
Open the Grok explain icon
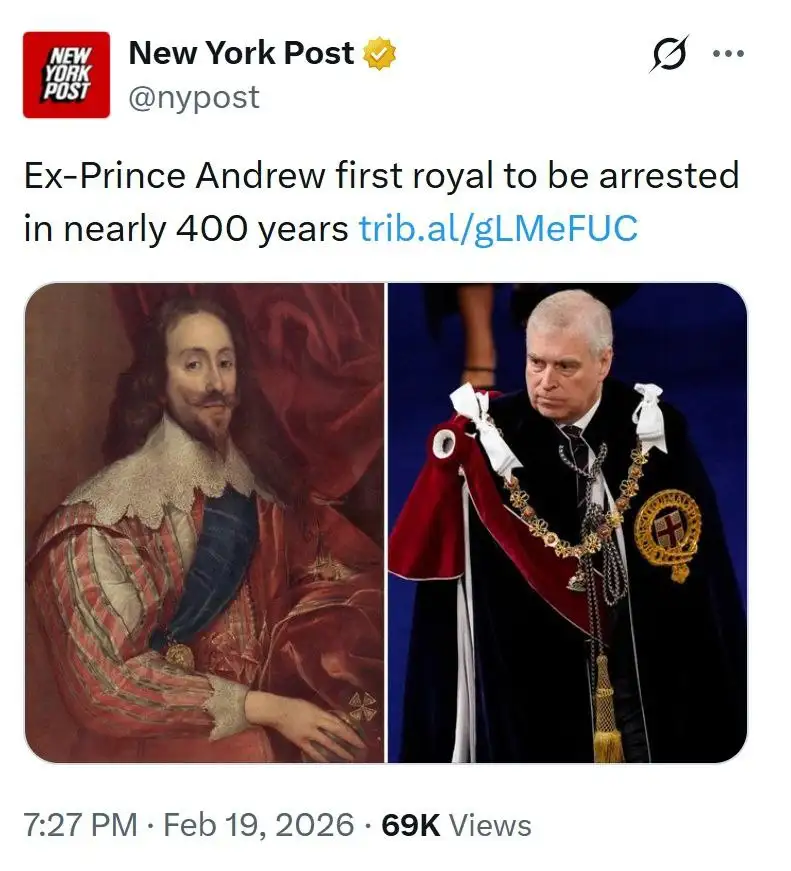tap(668, 56)
